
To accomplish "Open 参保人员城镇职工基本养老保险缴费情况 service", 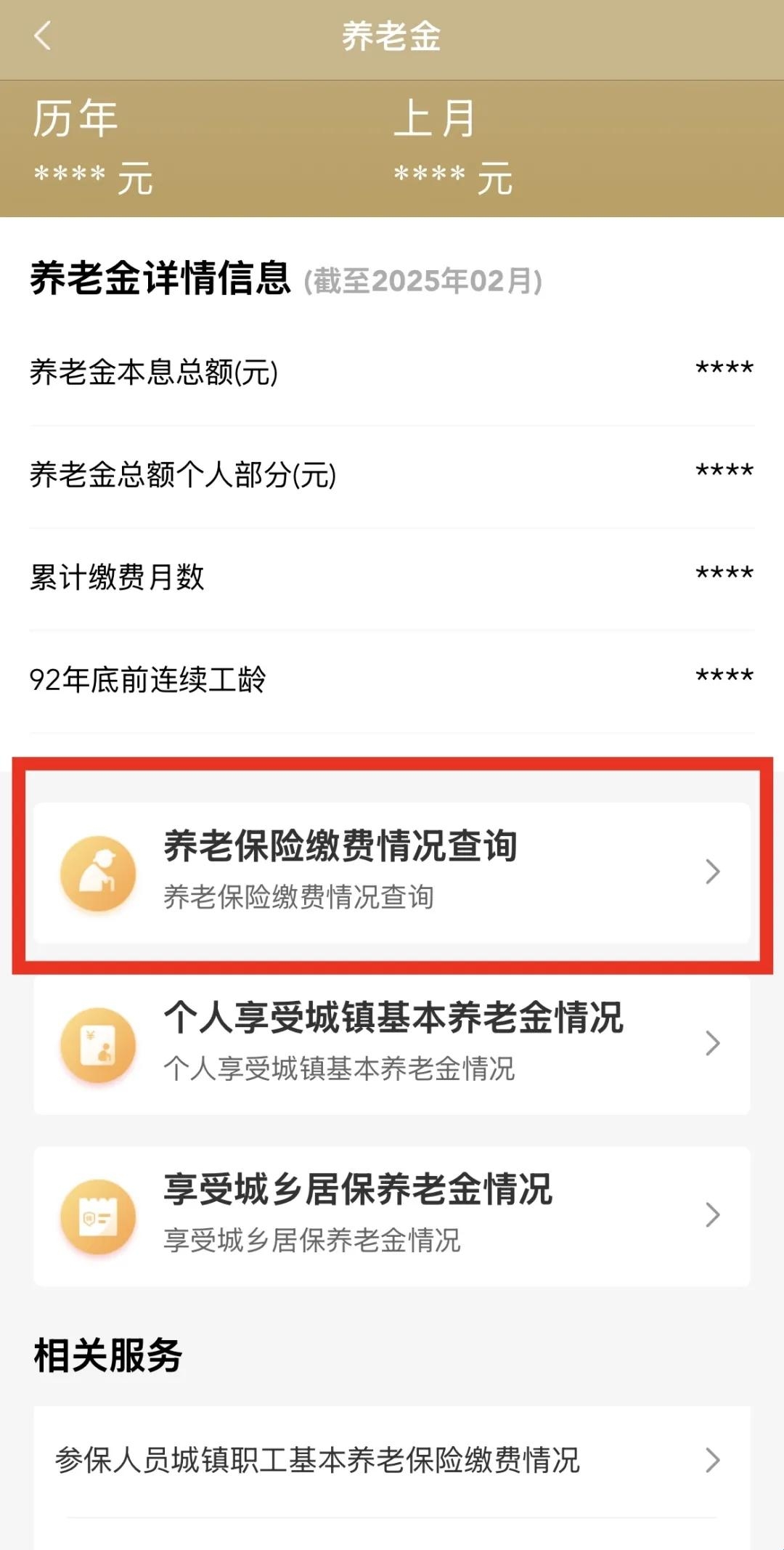I will click(392, 1460).
